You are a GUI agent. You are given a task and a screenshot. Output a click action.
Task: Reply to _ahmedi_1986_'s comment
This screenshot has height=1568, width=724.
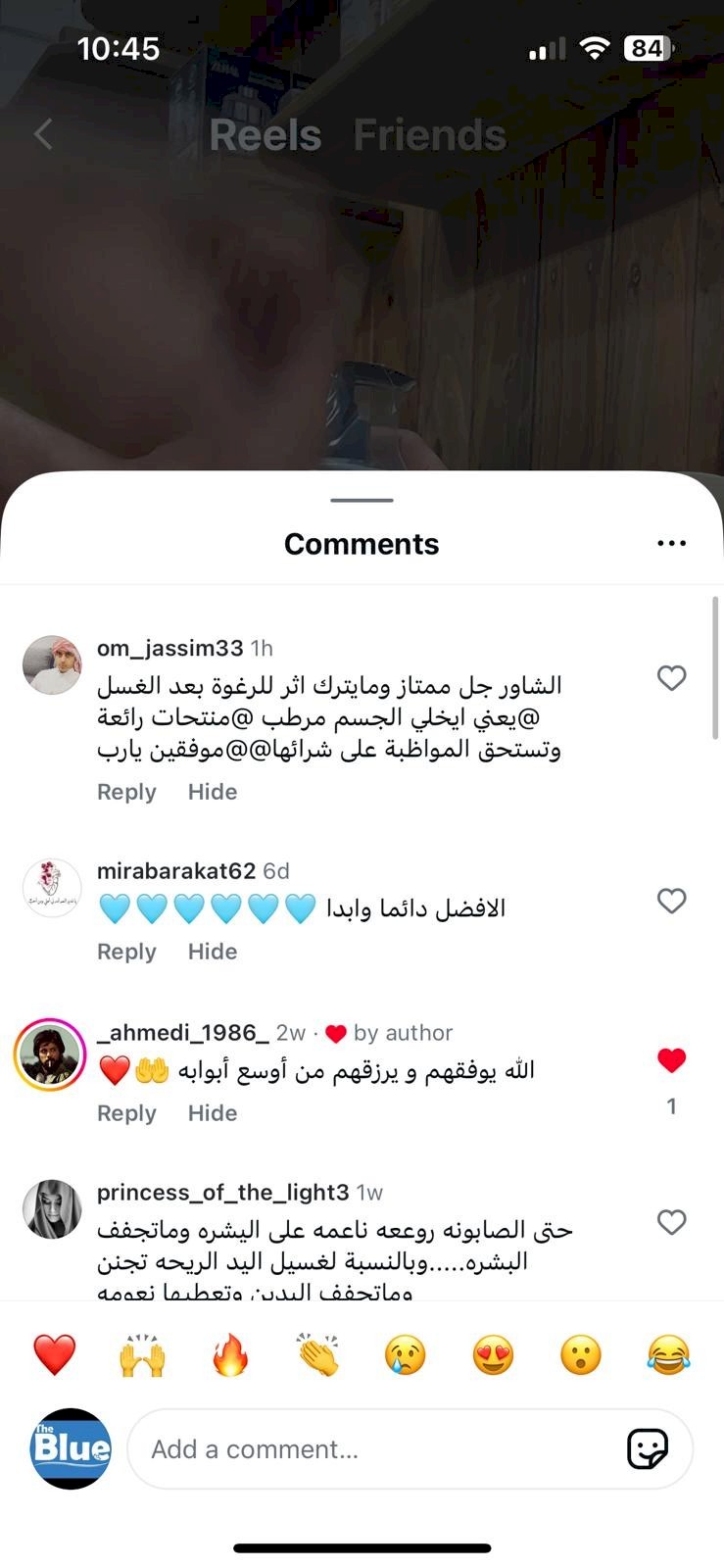tap(126, 1113)
